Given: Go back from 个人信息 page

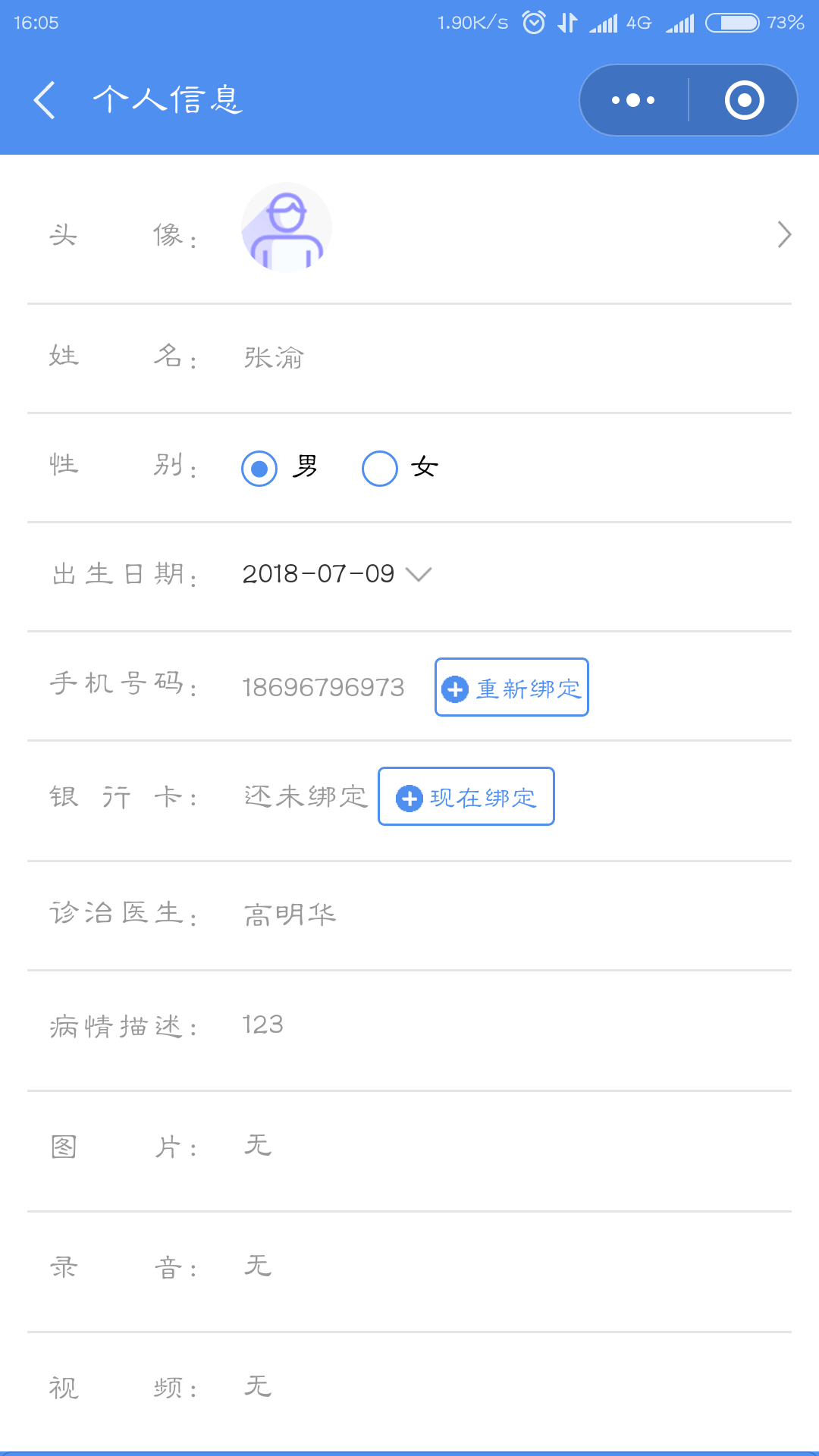Looking at the screenshot, I should tap(45, 100).
